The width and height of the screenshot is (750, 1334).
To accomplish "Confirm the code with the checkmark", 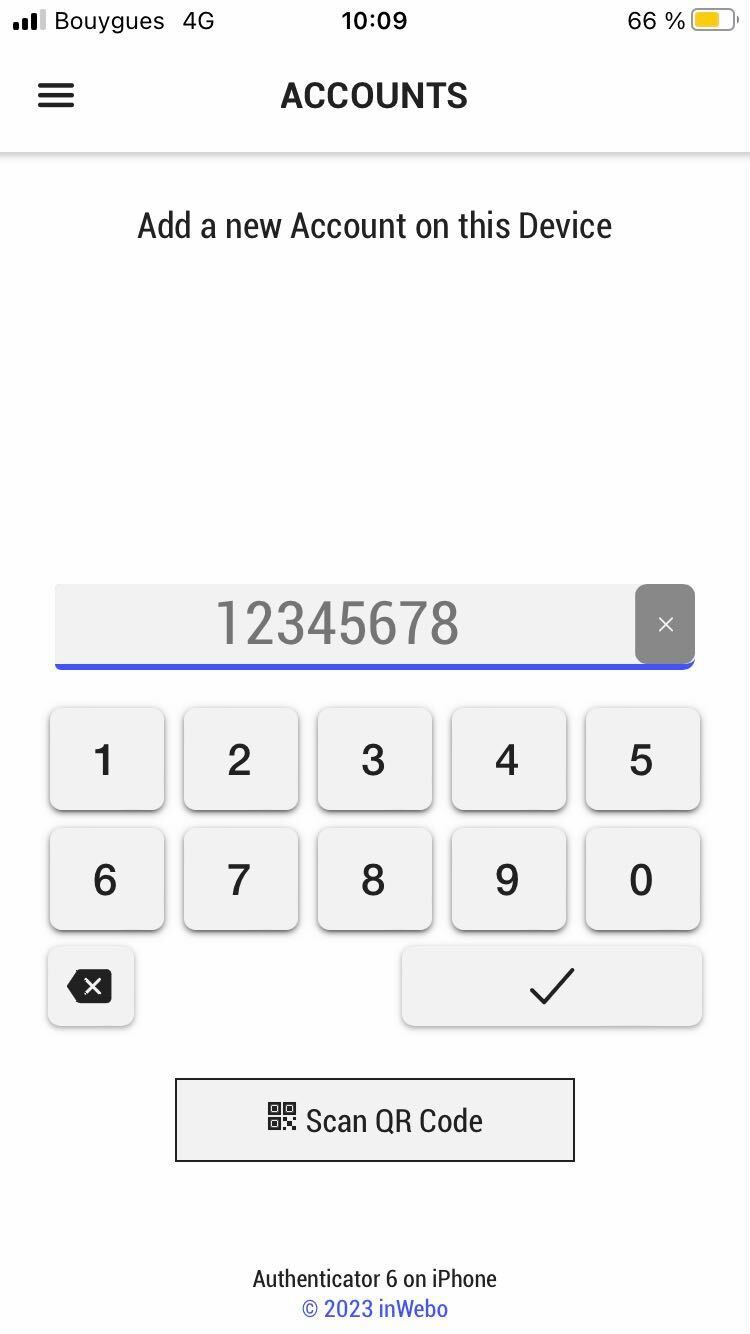I will click(x=551, y=986).
